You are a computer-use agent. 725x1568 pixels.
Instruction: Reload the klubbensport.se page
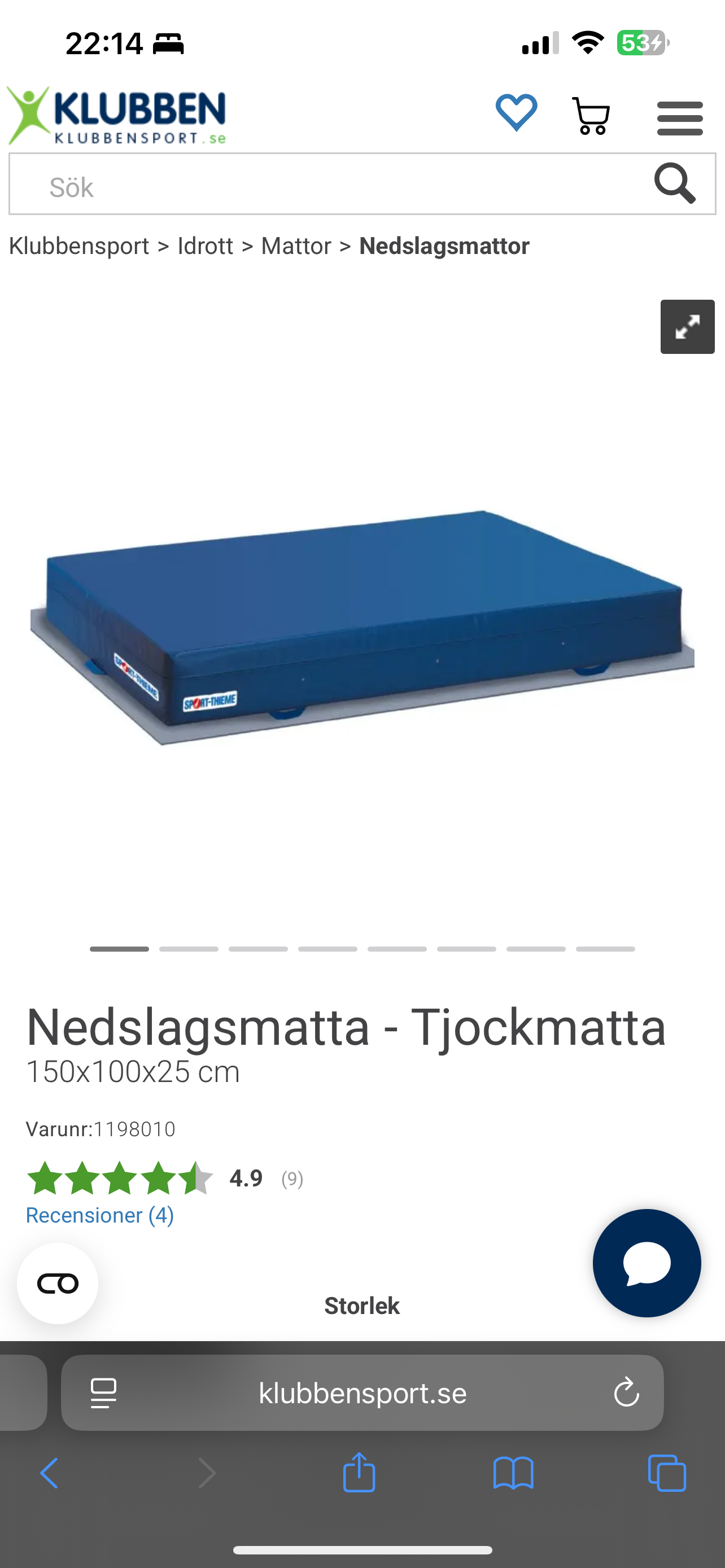tap(626, 1392)
